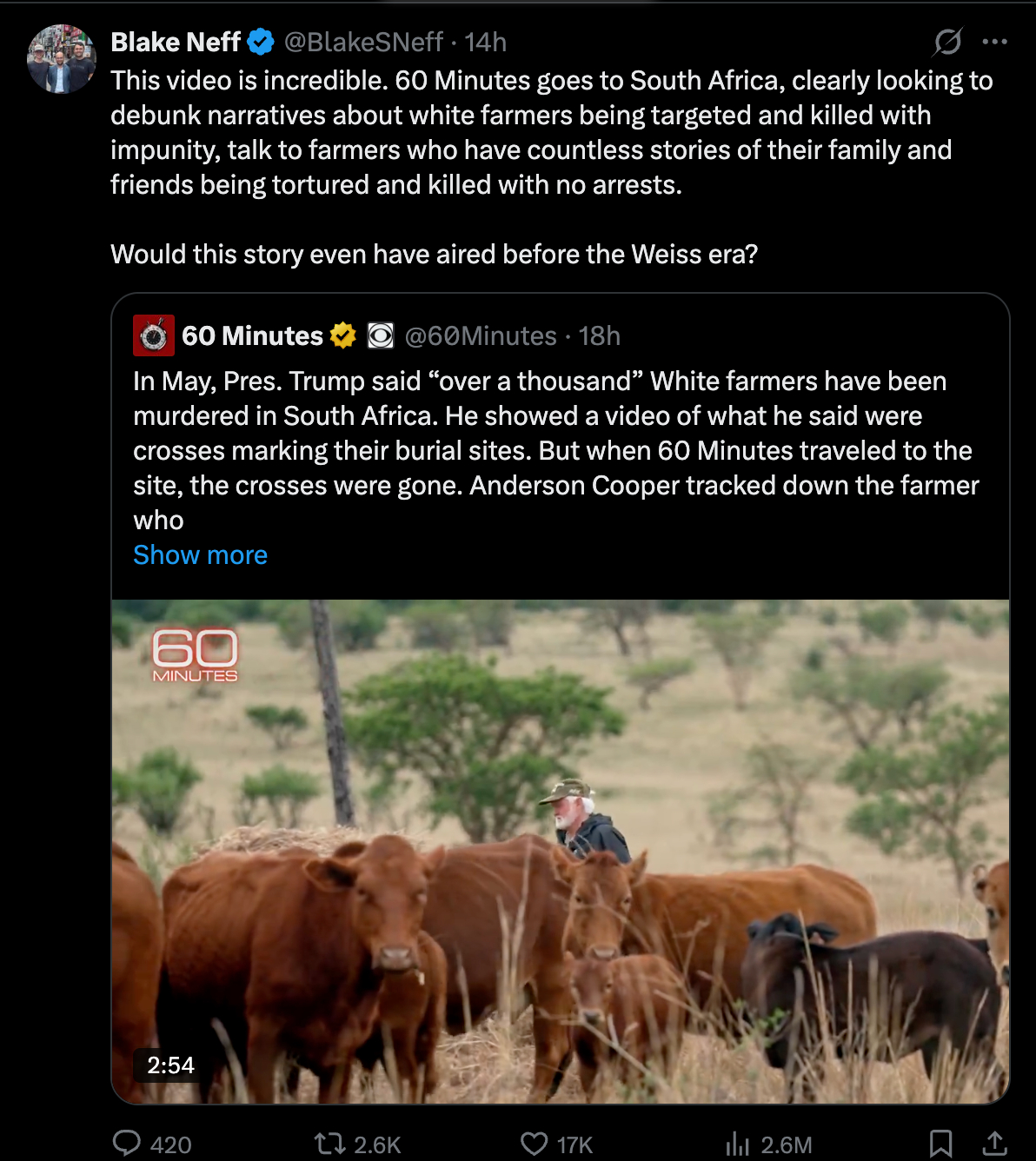Open Blake Neff's profile picture
This screenshot has height=1161, width=1036.
[x=61, y=59]
